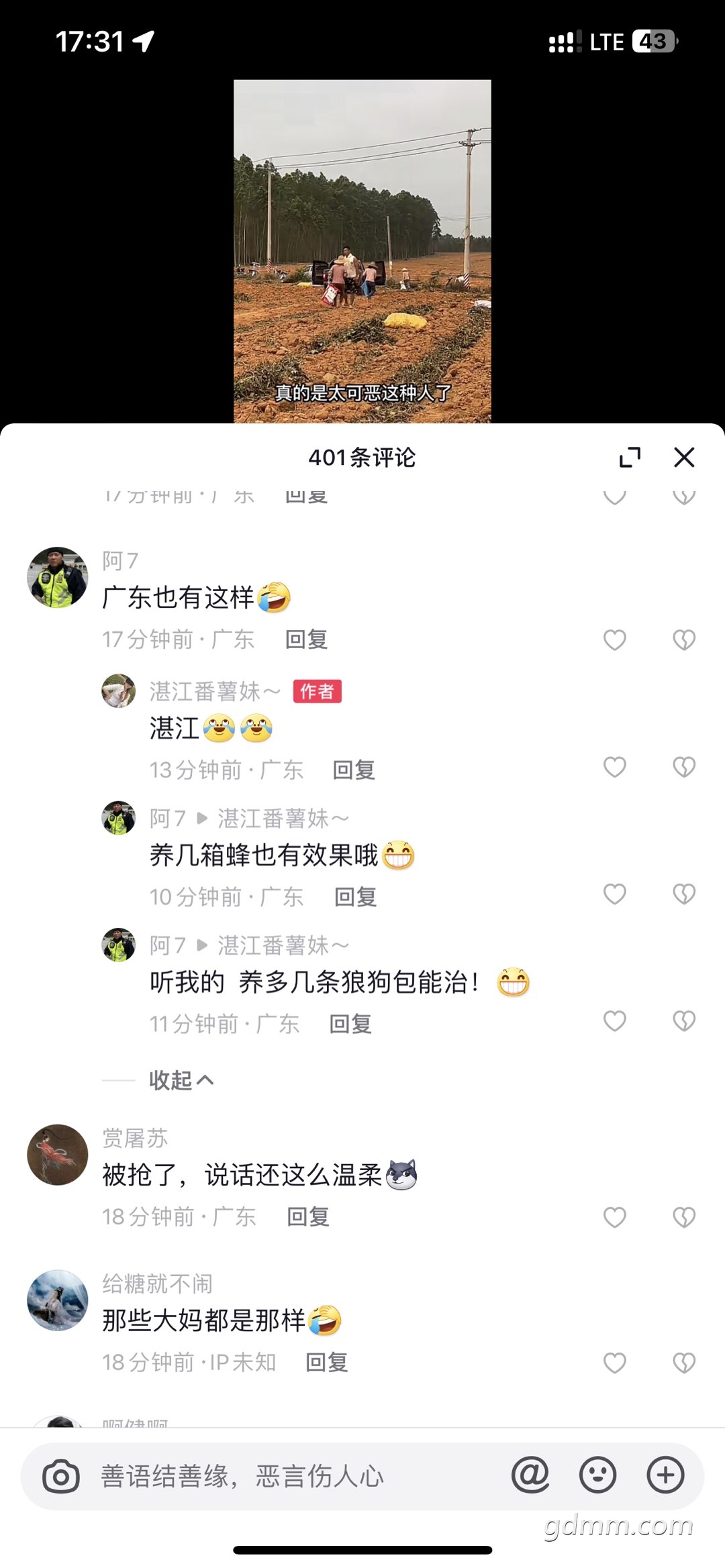Viewport: 725px width, 1568px height.
Task: Like 赏屠苏's comment
Action: (614, 1217)
